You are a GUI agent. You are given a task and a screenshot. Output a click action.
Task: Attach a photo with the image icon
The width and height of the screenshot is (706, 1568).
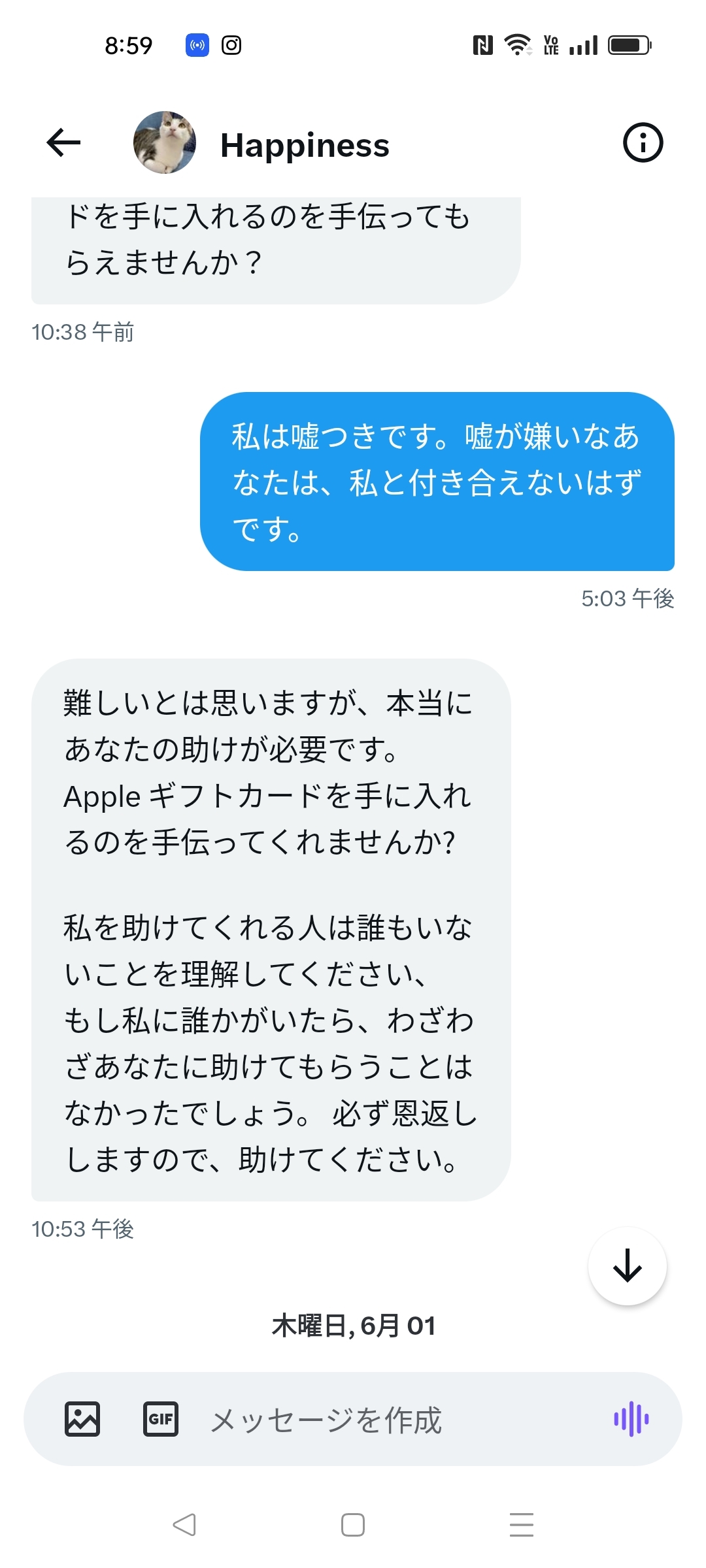point(82,1419)
